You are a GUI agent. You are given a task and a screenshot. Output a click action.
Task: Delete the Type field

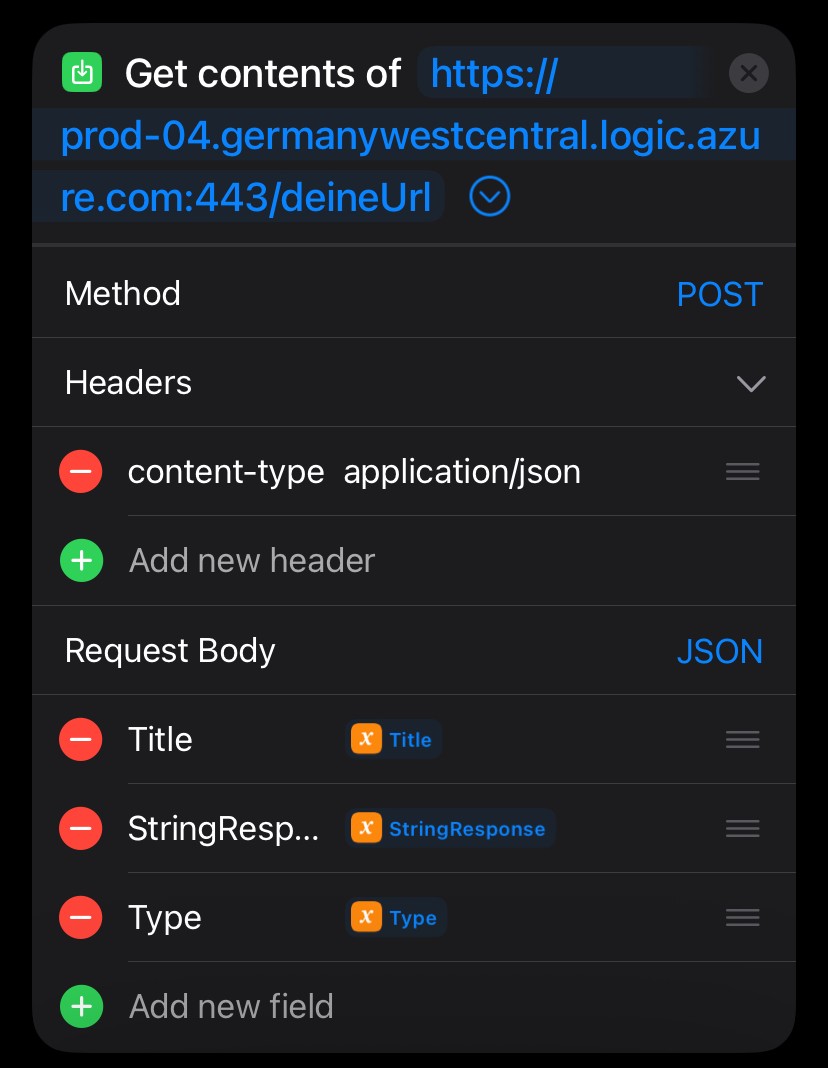[x=81, y=918]
